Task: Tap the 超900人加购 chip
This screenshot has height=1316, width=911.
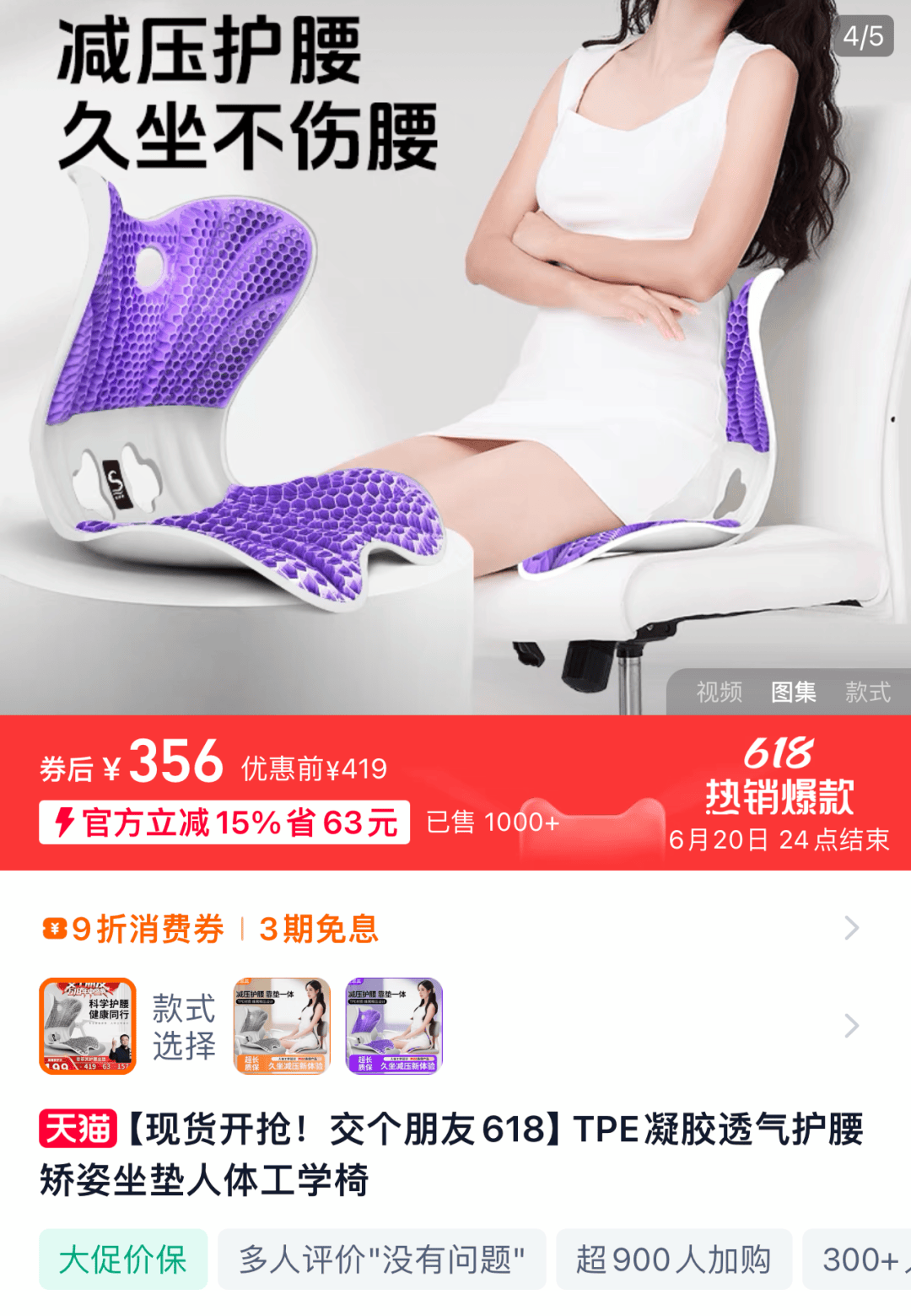Action: 673,1259
